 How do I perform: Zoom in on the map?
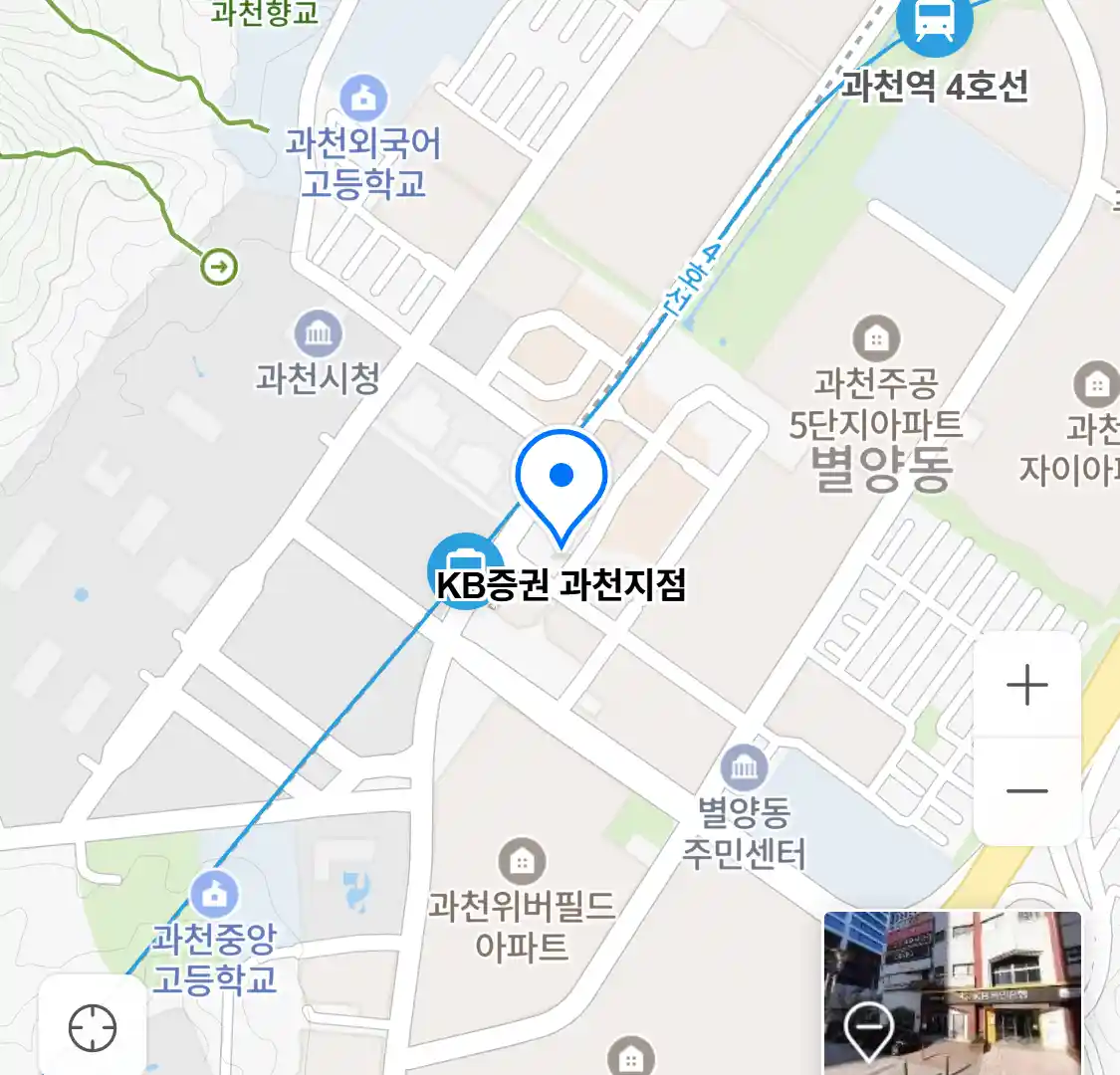[x=1026, y=686]
